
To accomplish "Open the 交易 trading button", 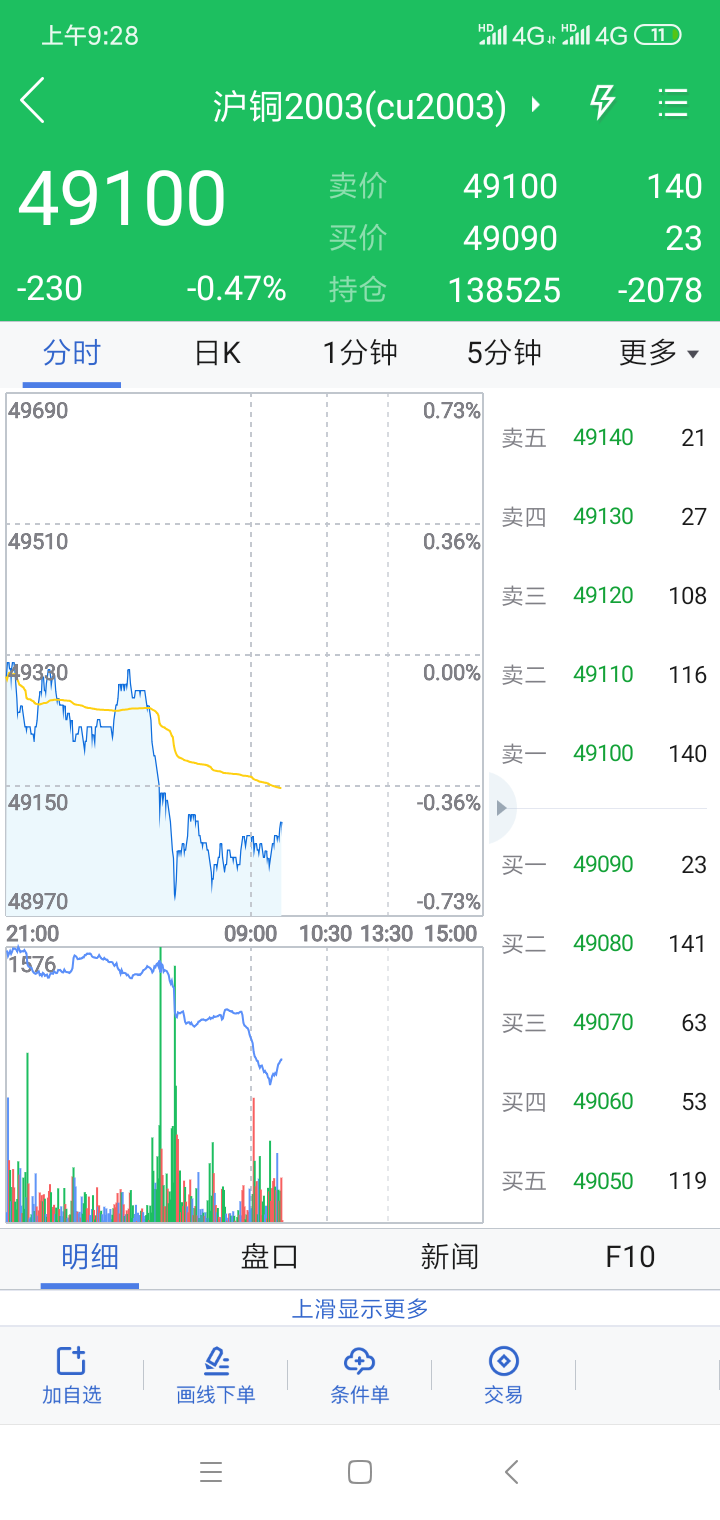I will click(x=503, y=1375).
